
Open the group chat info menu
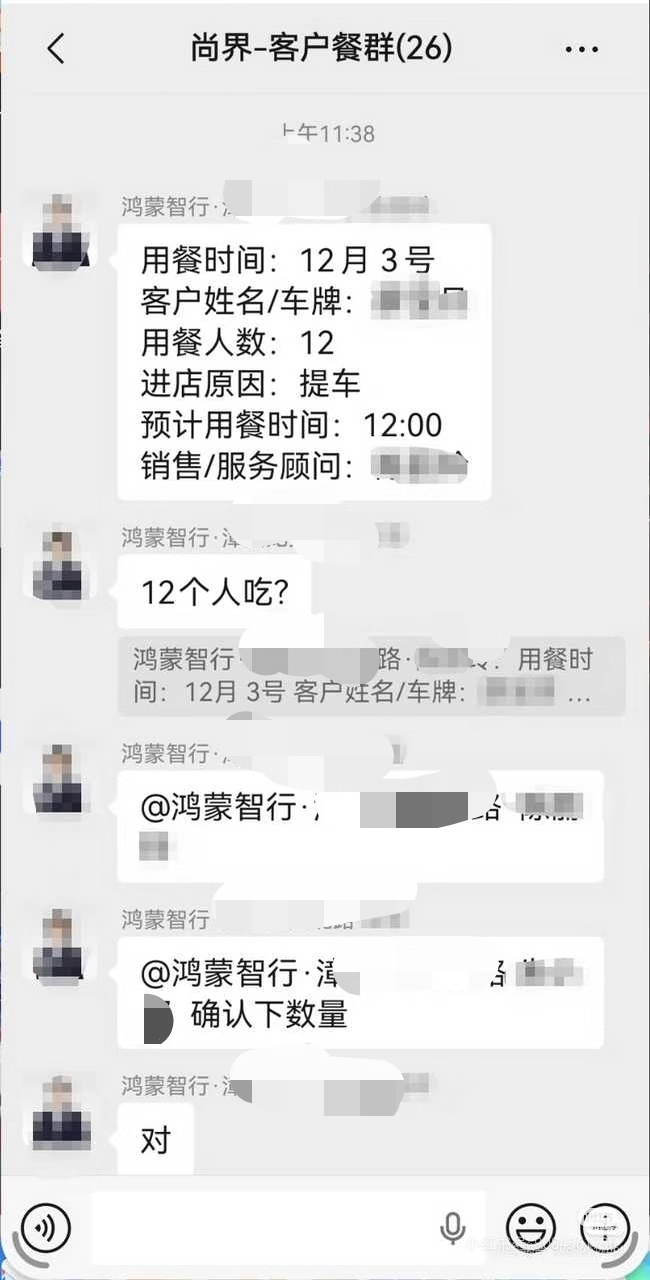(x=581, y=48)
